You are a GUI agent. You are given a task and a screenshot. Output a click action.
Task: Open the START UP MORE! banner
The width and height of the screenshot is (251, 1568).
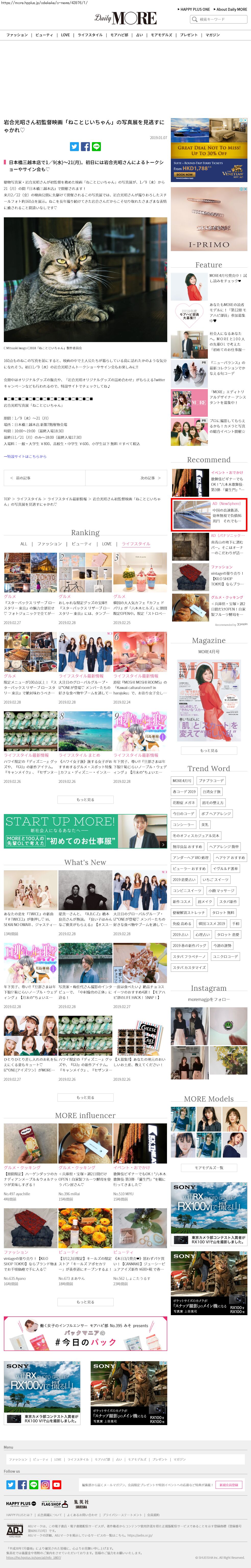click(85, 831)
